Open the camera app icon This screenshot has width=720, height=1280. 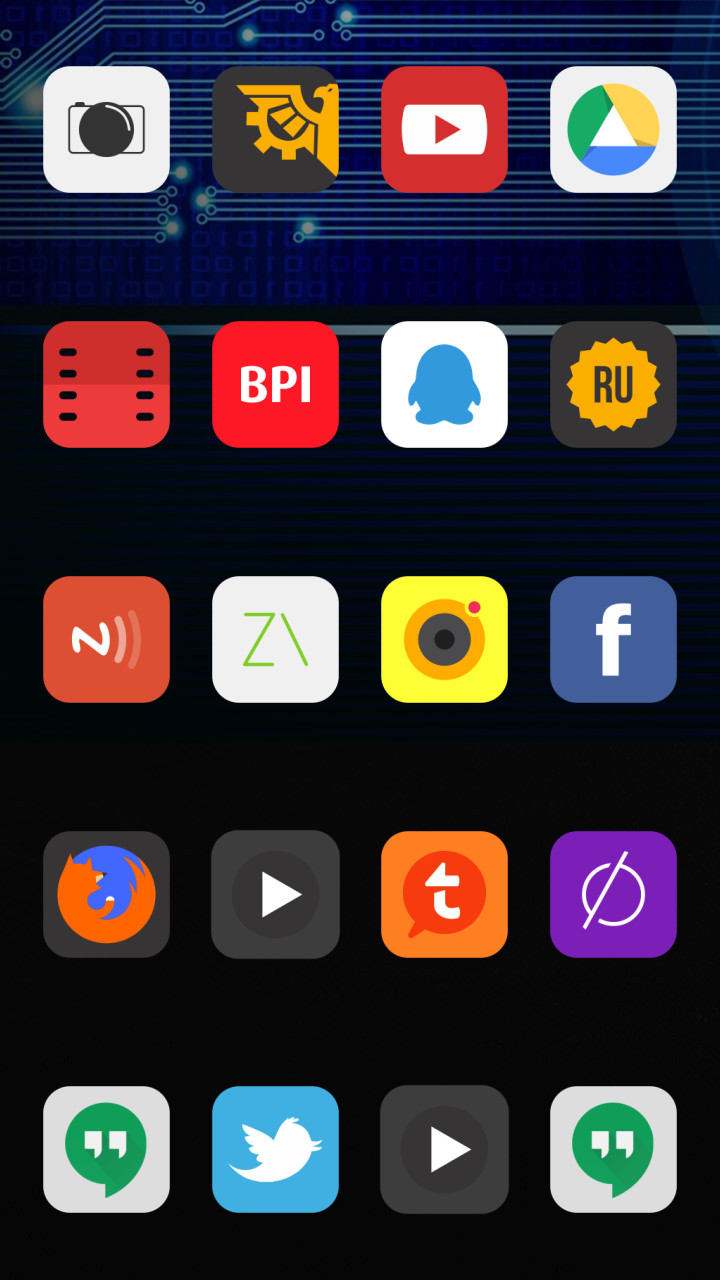(x=106, y=129)
